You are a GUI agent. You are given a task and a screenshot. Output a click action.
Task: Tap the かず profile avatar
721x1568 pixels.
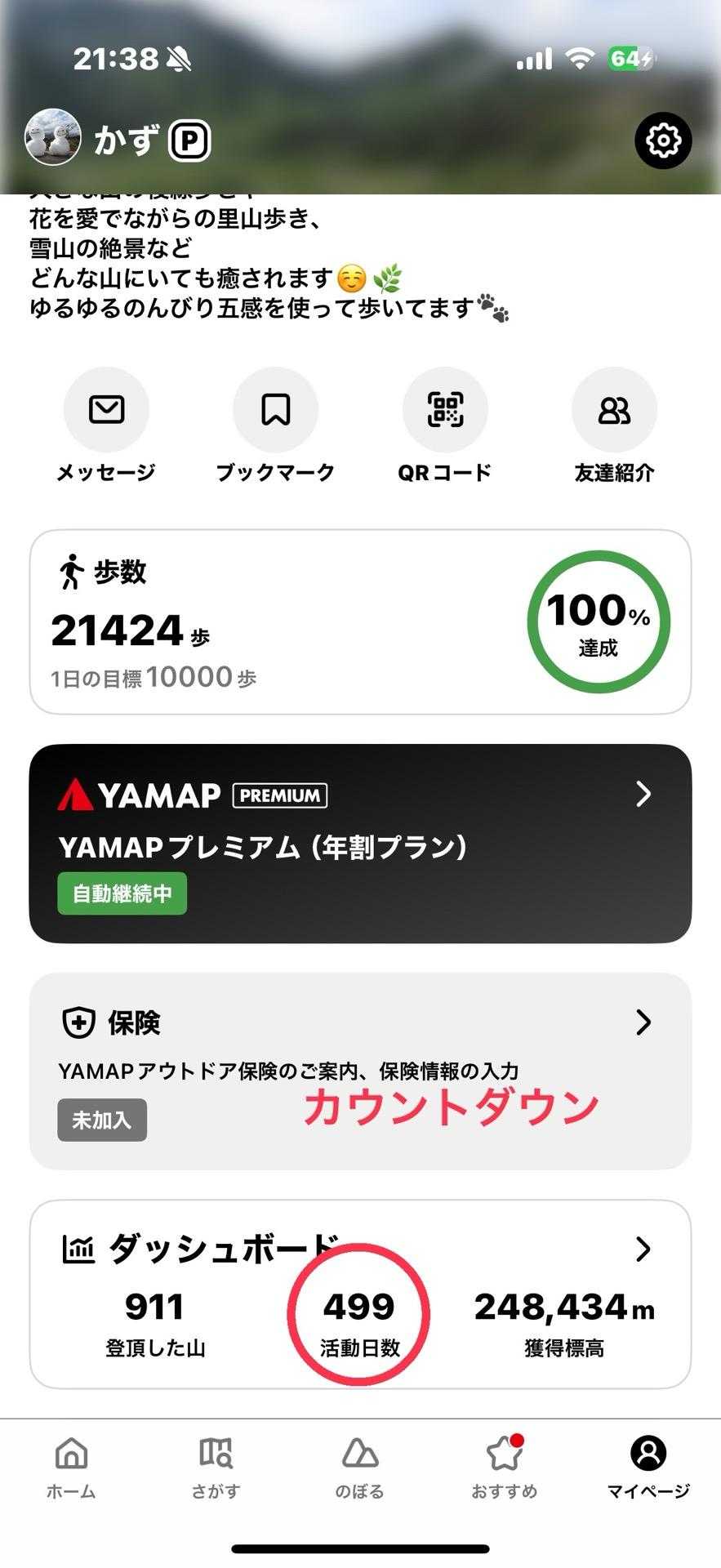[54, 138]
